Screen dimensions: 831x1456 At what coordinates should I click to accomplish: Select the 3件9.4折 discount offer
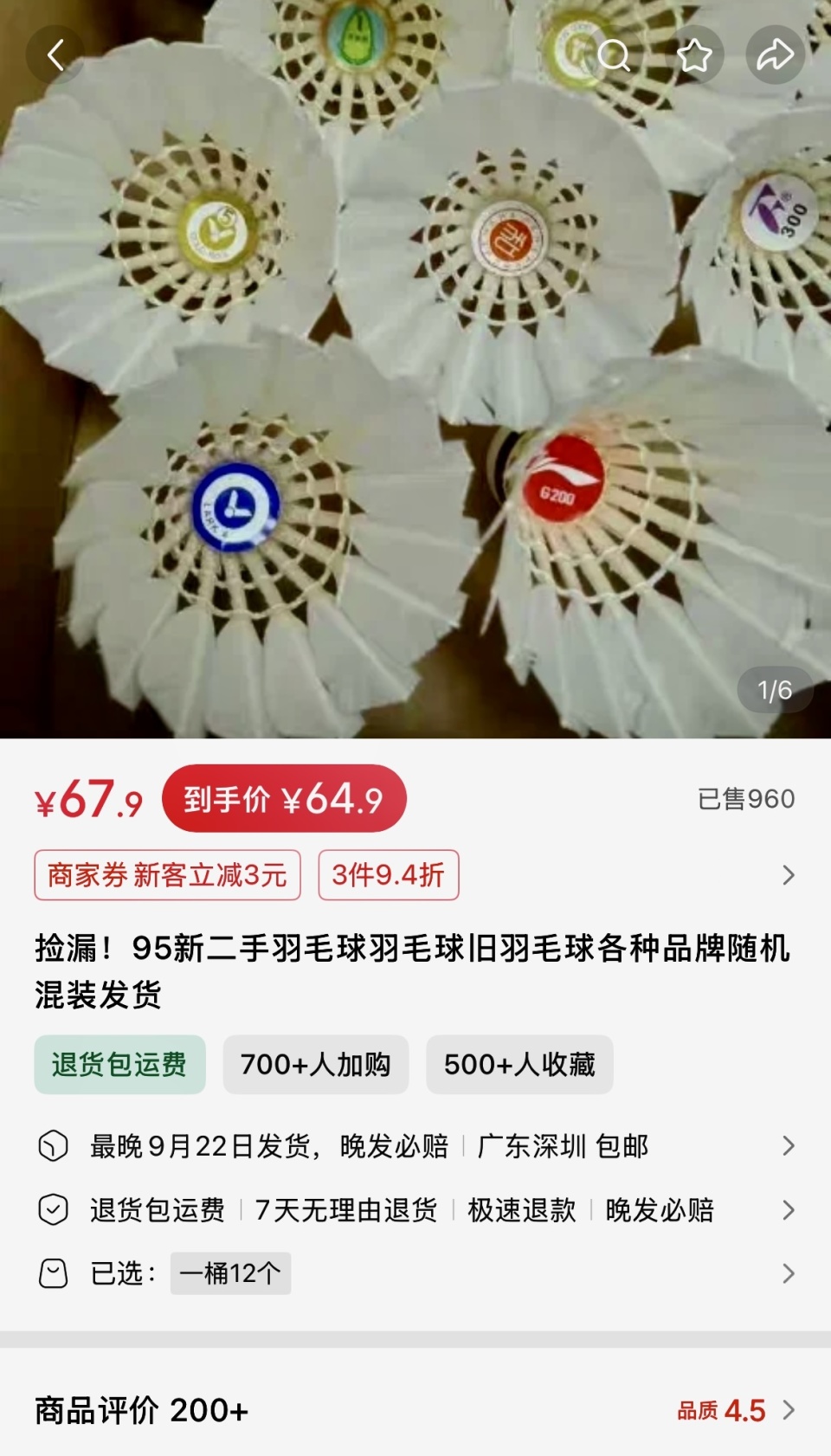[387, 875]
